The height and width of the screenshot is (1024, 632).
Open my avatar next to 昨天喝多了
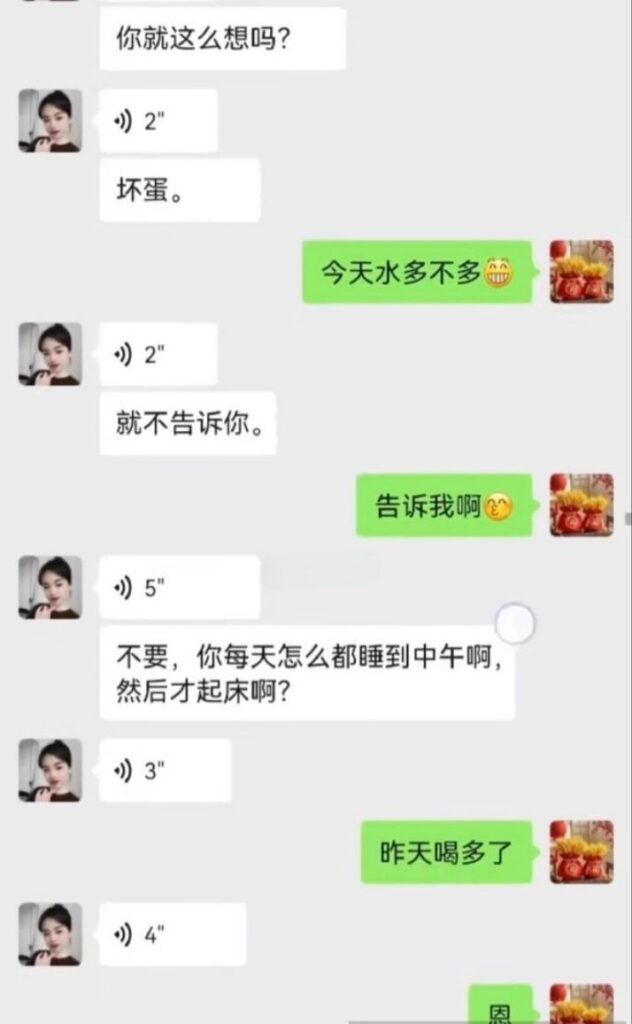(581, 852)
